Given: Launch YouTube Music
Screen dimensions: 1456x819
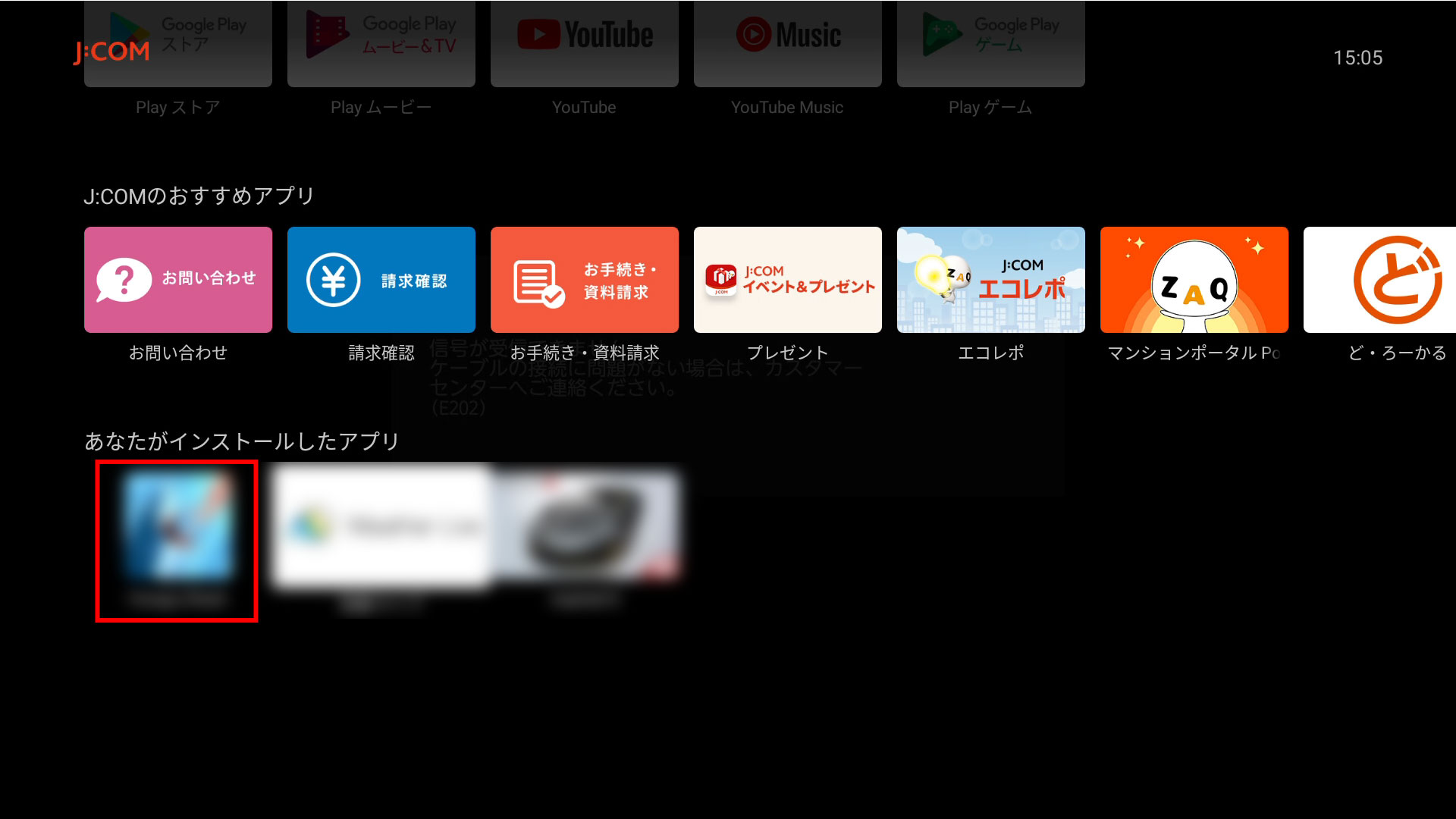Looking at the screenshot, I should click(x=787, y=44).
